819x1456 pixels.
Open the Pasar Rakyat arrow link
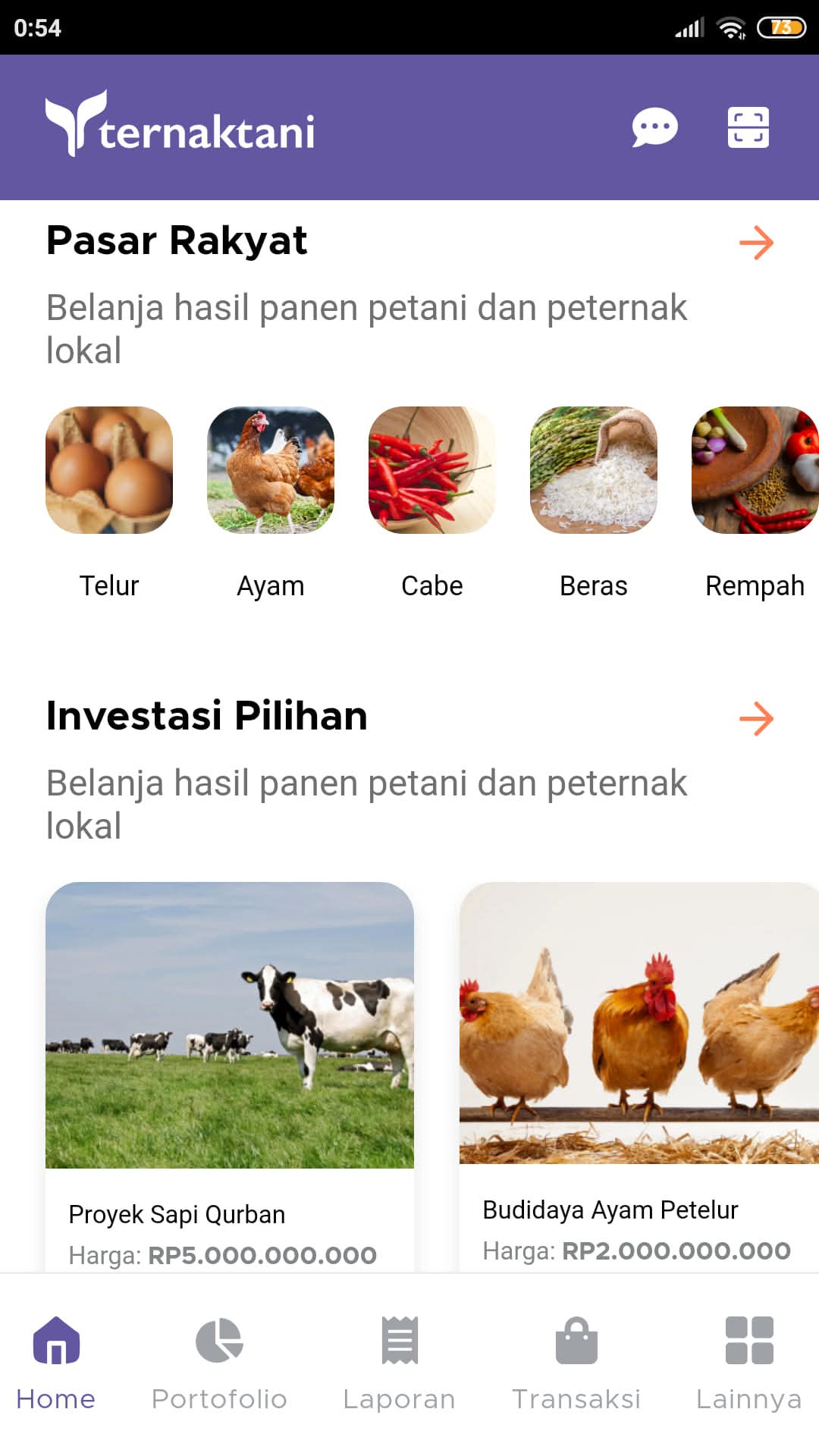pyautogui.click(x=758, y=243)
